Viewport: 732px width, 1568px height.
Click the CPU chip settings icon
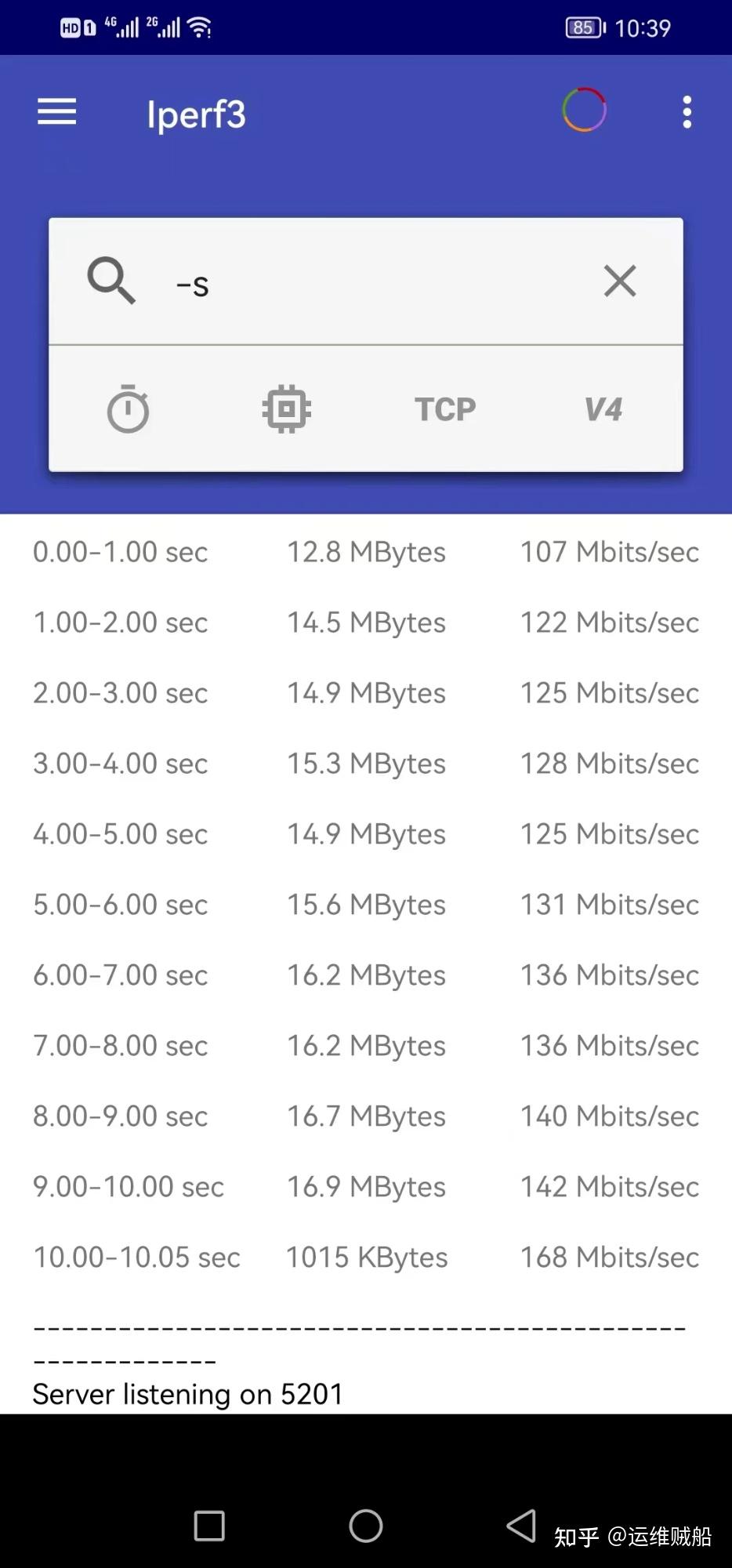[x=285, y=408]
